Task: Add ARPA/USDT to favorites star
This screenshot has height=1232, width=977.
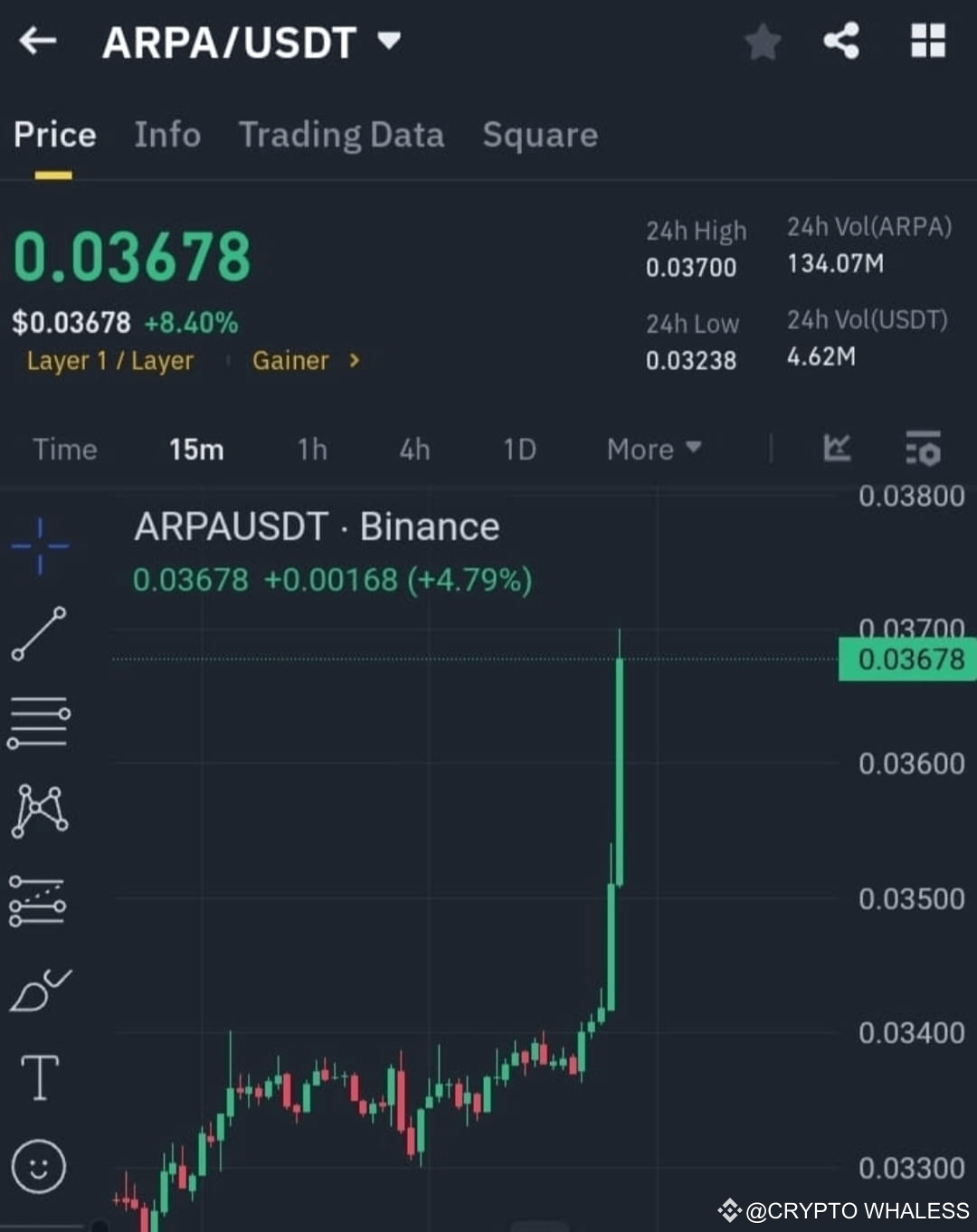Action: tap(763, 41)
